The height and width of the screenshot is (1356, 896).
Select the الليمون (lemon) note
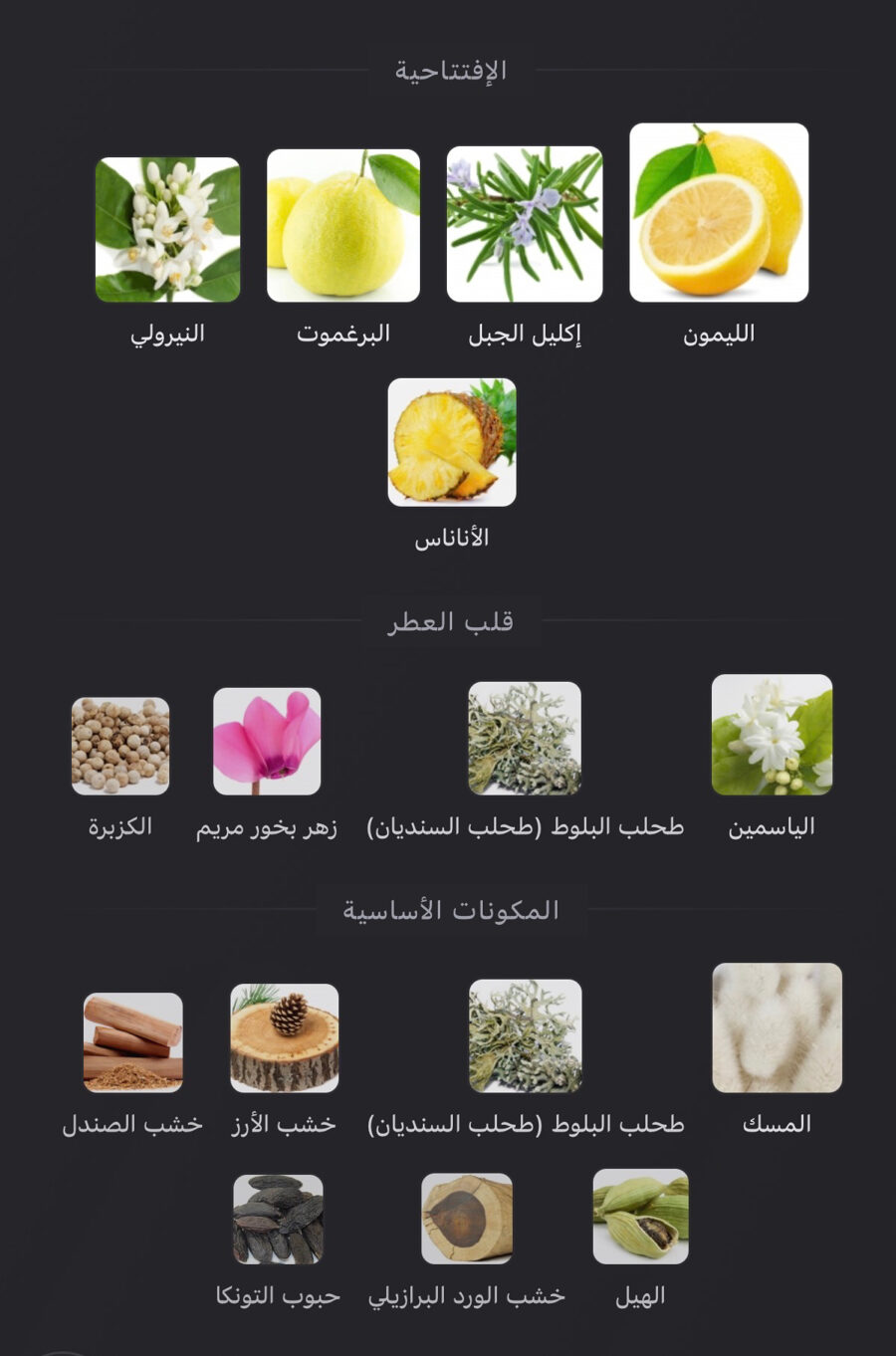[x=719, y=213]
